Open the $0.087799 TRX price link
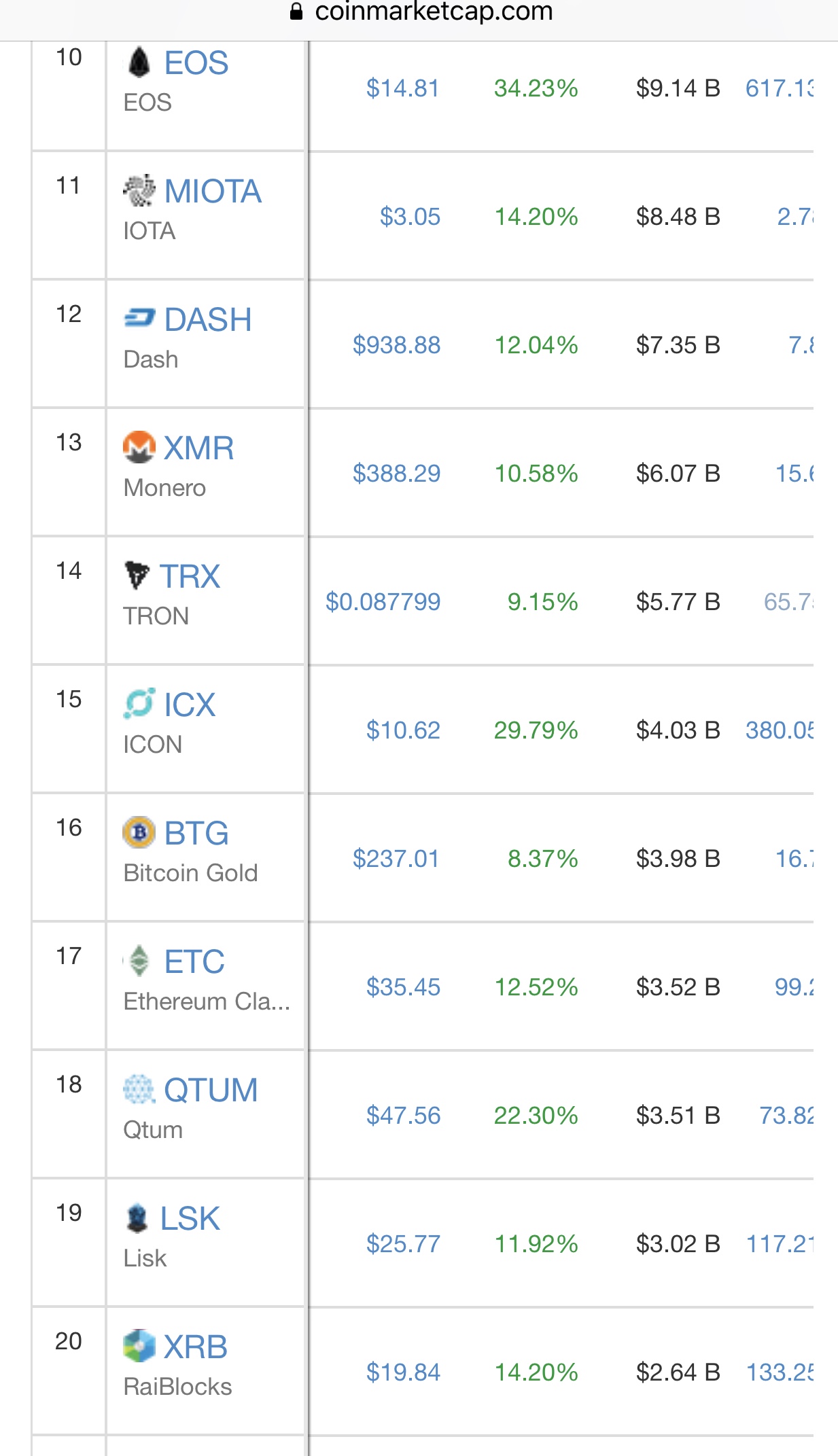 (x=383, y=602)
